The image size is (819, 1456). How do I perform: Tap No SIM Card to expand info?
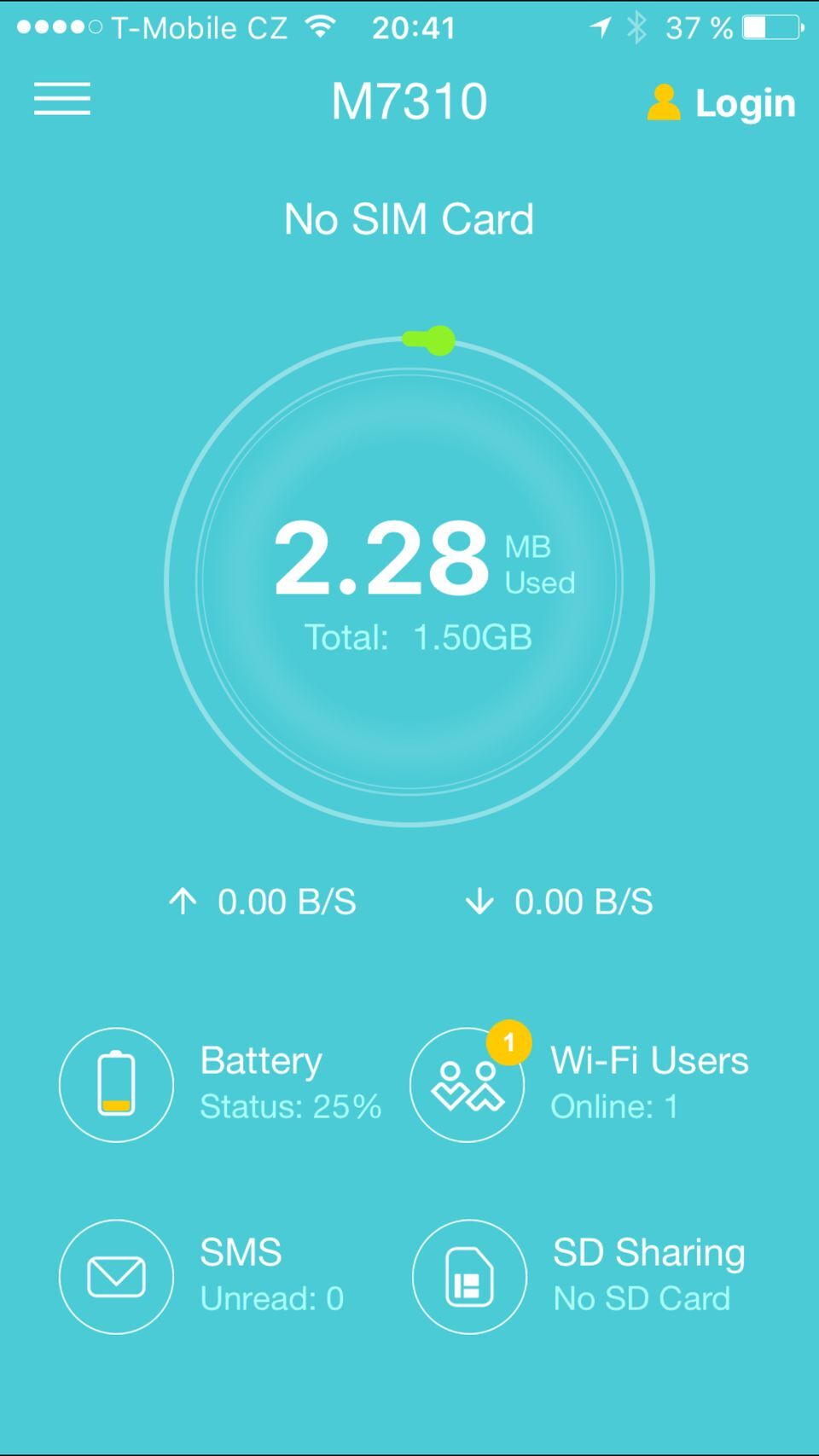coord(409,219)
